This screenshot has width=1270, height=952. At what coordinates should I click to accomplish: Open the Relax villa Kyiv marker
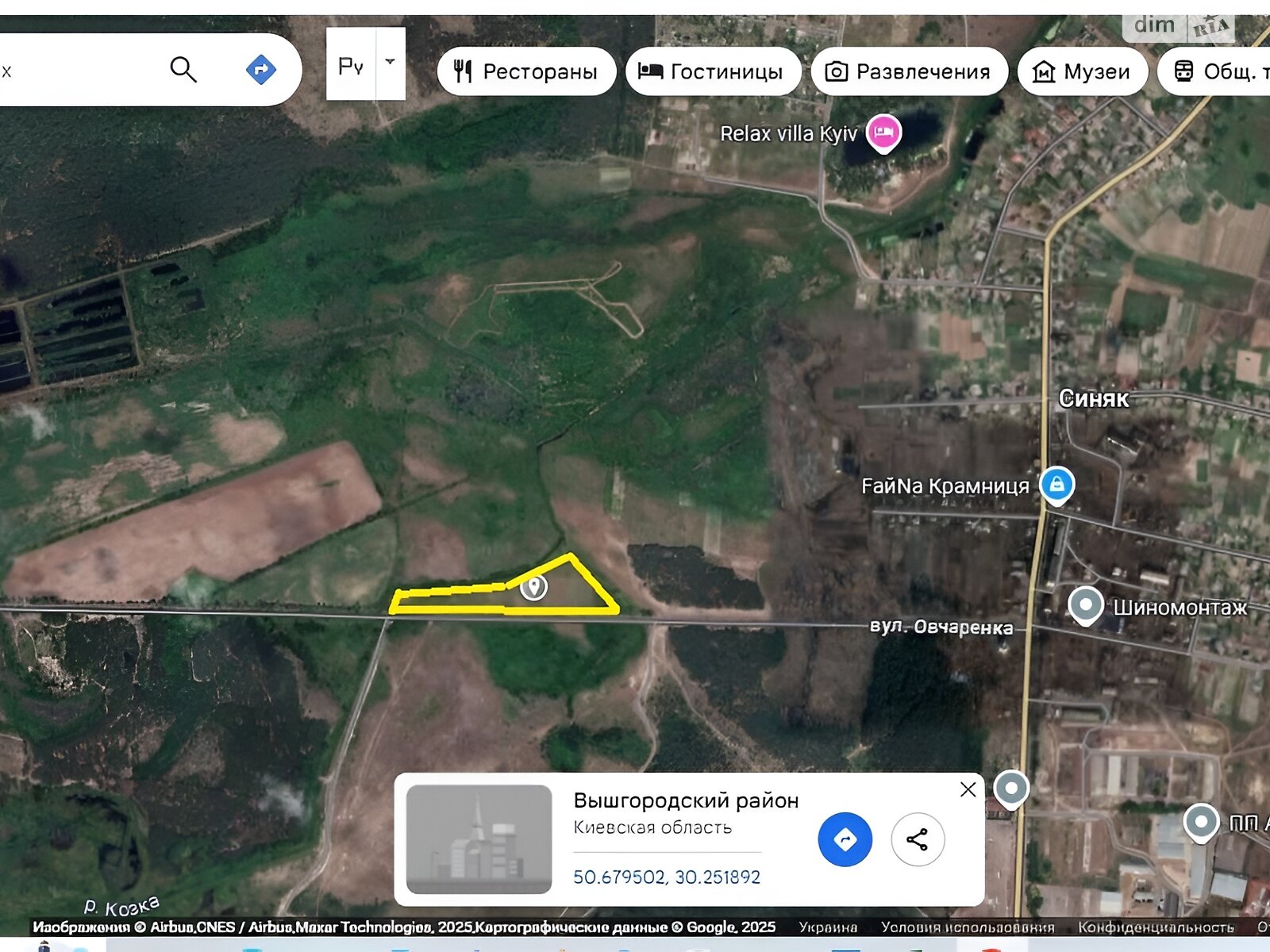click(883, 132)
